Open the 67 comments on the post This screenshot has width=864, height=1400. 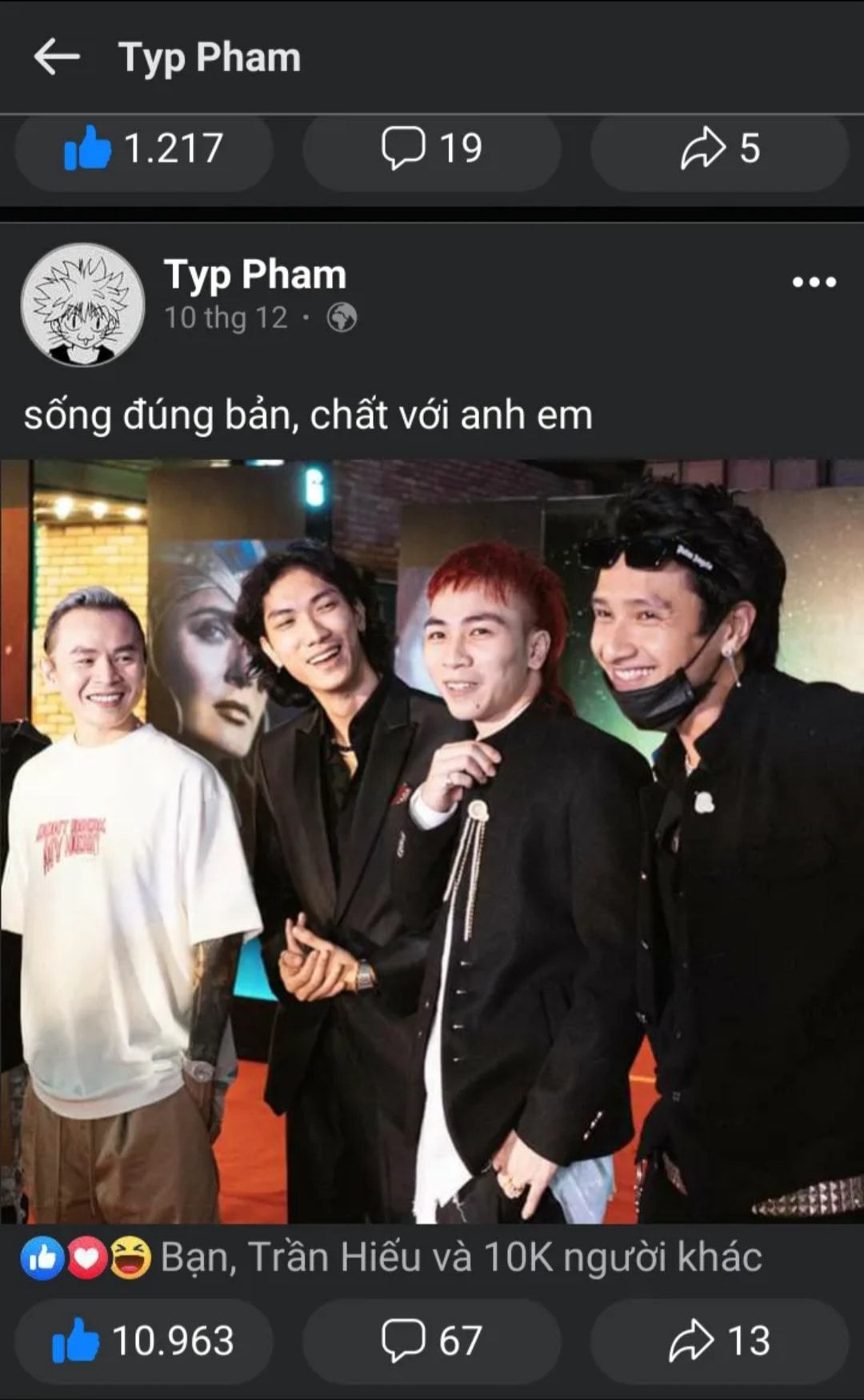[x=432, y=1341]
